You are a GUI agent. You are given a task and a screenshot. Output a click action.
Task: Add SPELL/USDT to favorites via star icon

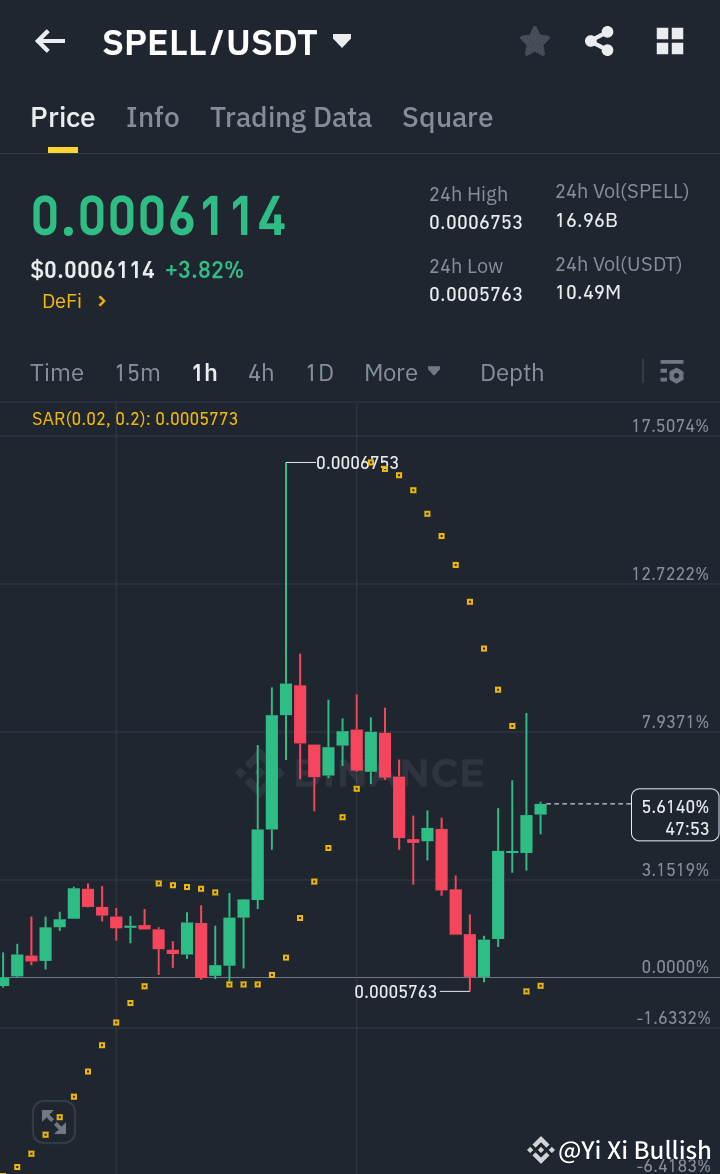pyautogui.click(x=534, y=41)
